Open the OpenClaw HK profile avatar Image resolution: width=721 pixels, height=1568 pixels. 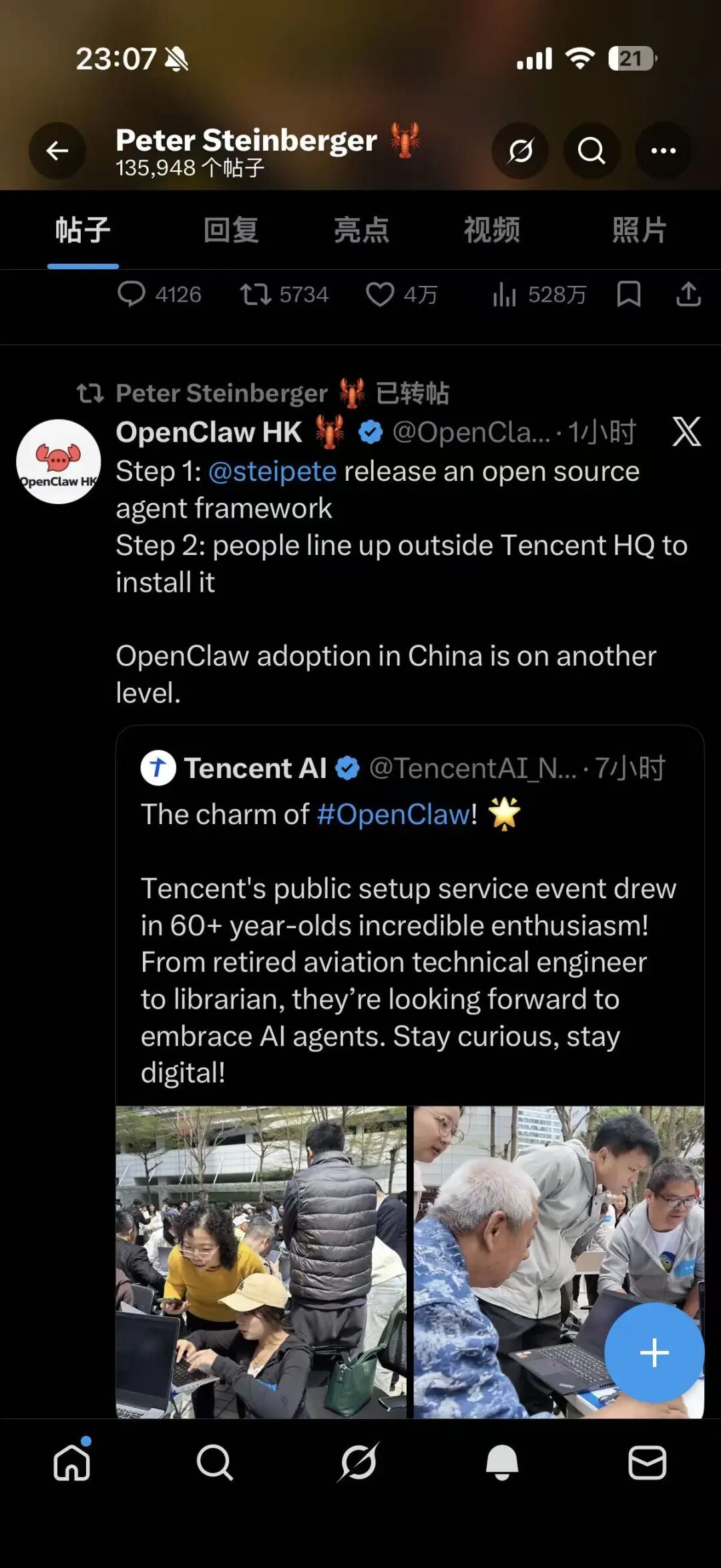[x=57, y=461]
